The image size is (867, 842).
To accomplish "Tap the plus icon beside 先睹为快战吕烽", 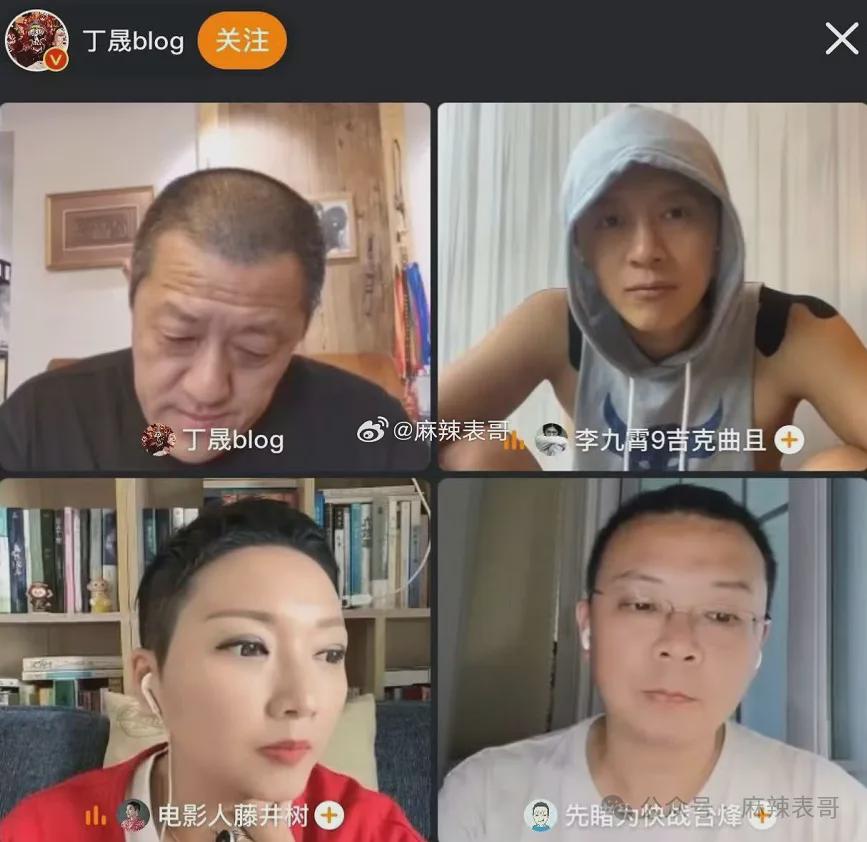I will pos(762,815).
